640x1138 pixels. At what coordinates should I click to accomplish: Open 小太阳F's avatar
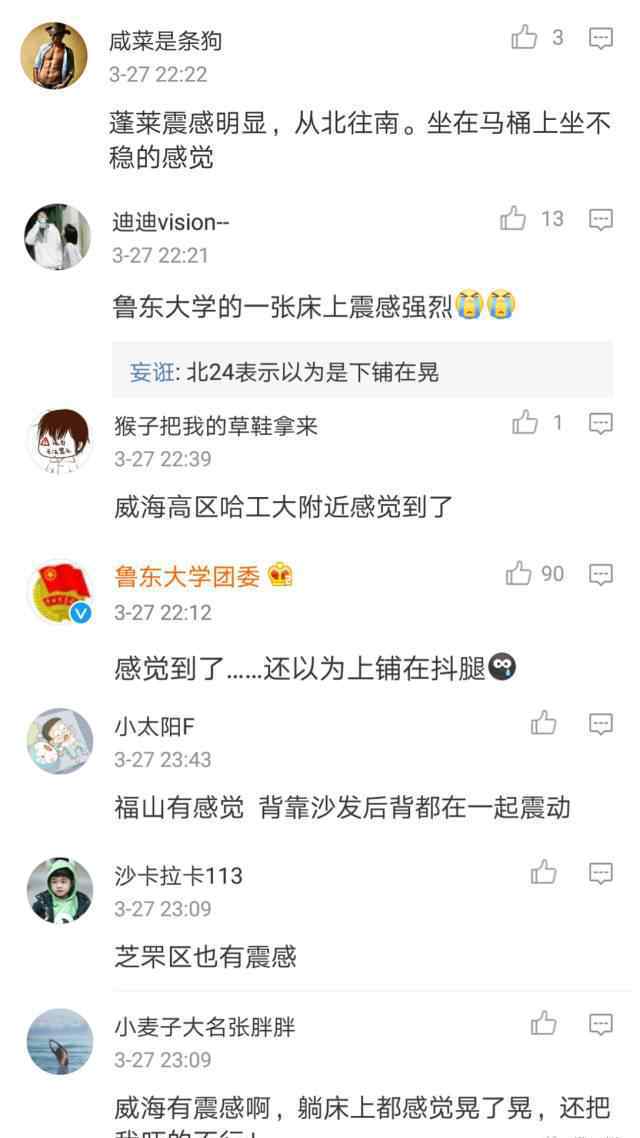(x=59, y=741)
